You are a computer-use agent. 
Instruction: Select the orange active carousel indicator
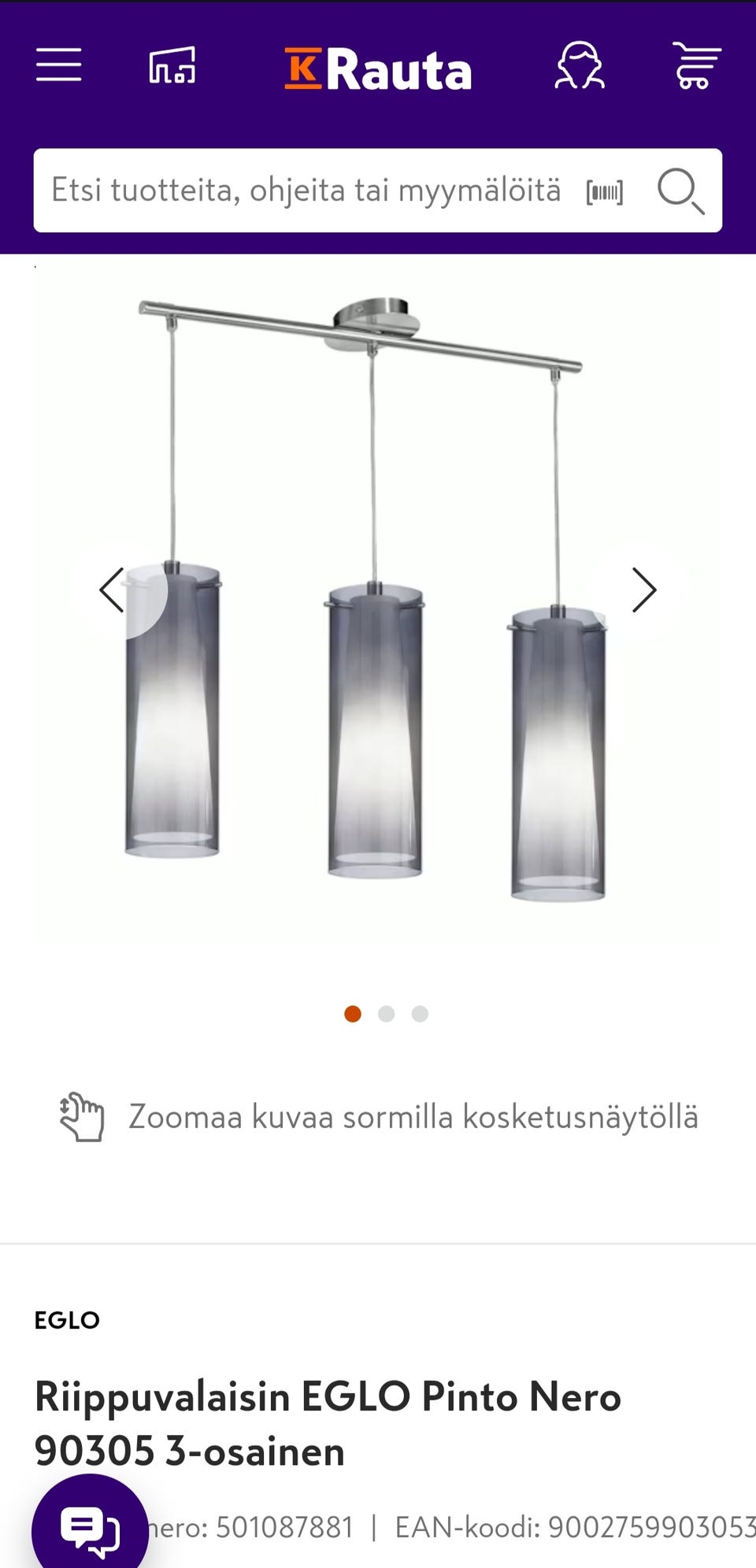click(x=352, y=1014)
